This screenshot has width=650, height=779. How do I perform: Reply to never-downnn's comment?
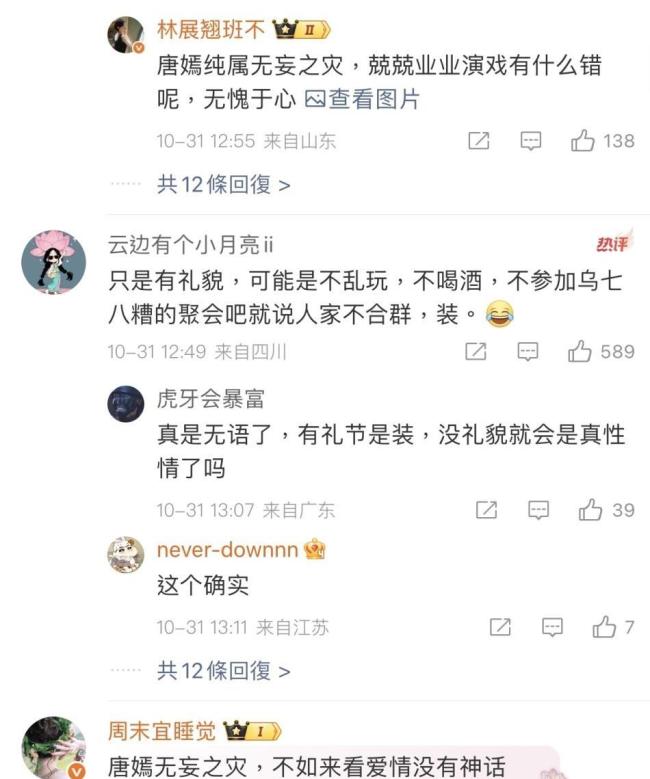coord(552,627)
